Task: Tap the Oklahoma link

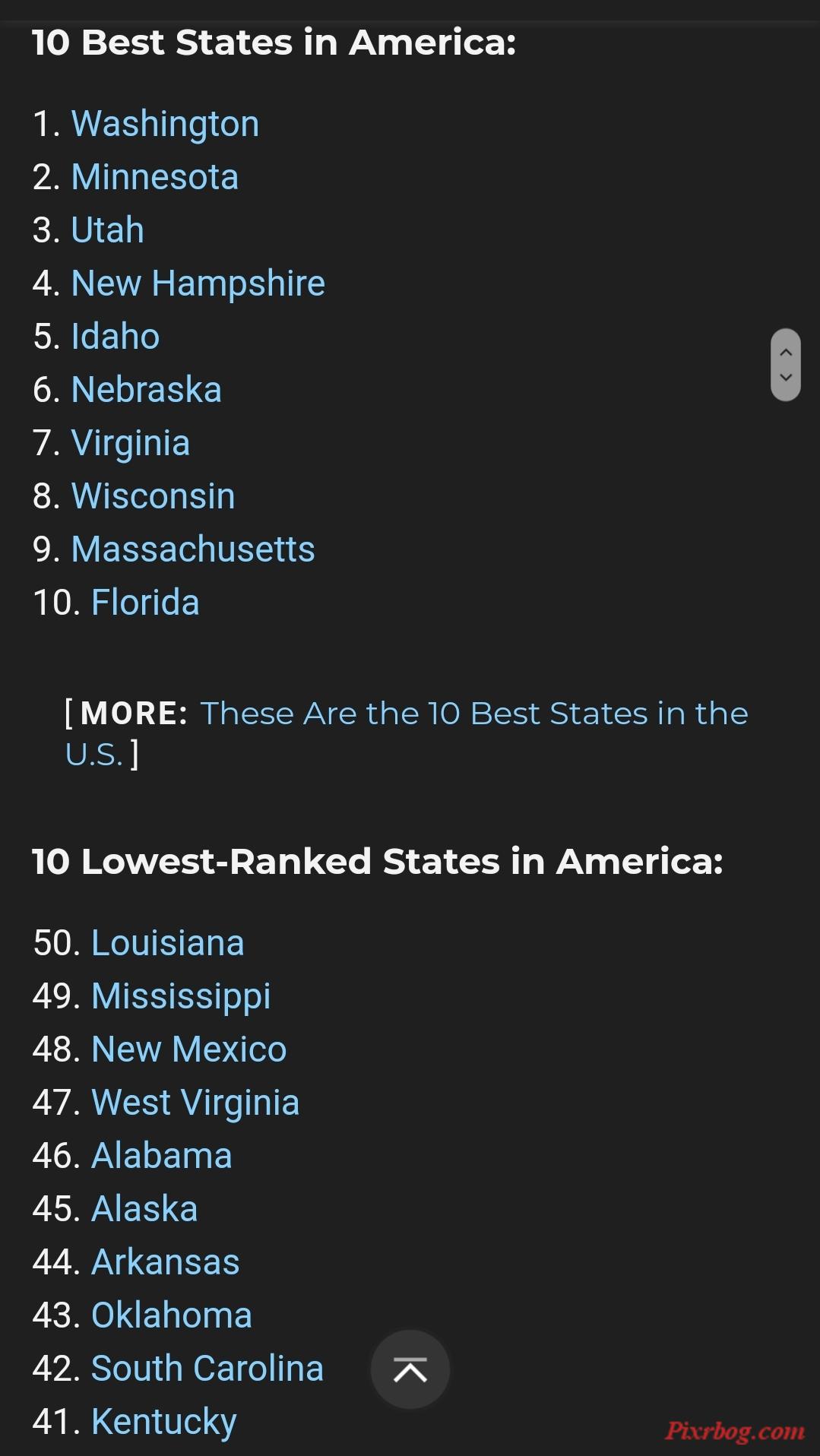Action: (172, 1315)
